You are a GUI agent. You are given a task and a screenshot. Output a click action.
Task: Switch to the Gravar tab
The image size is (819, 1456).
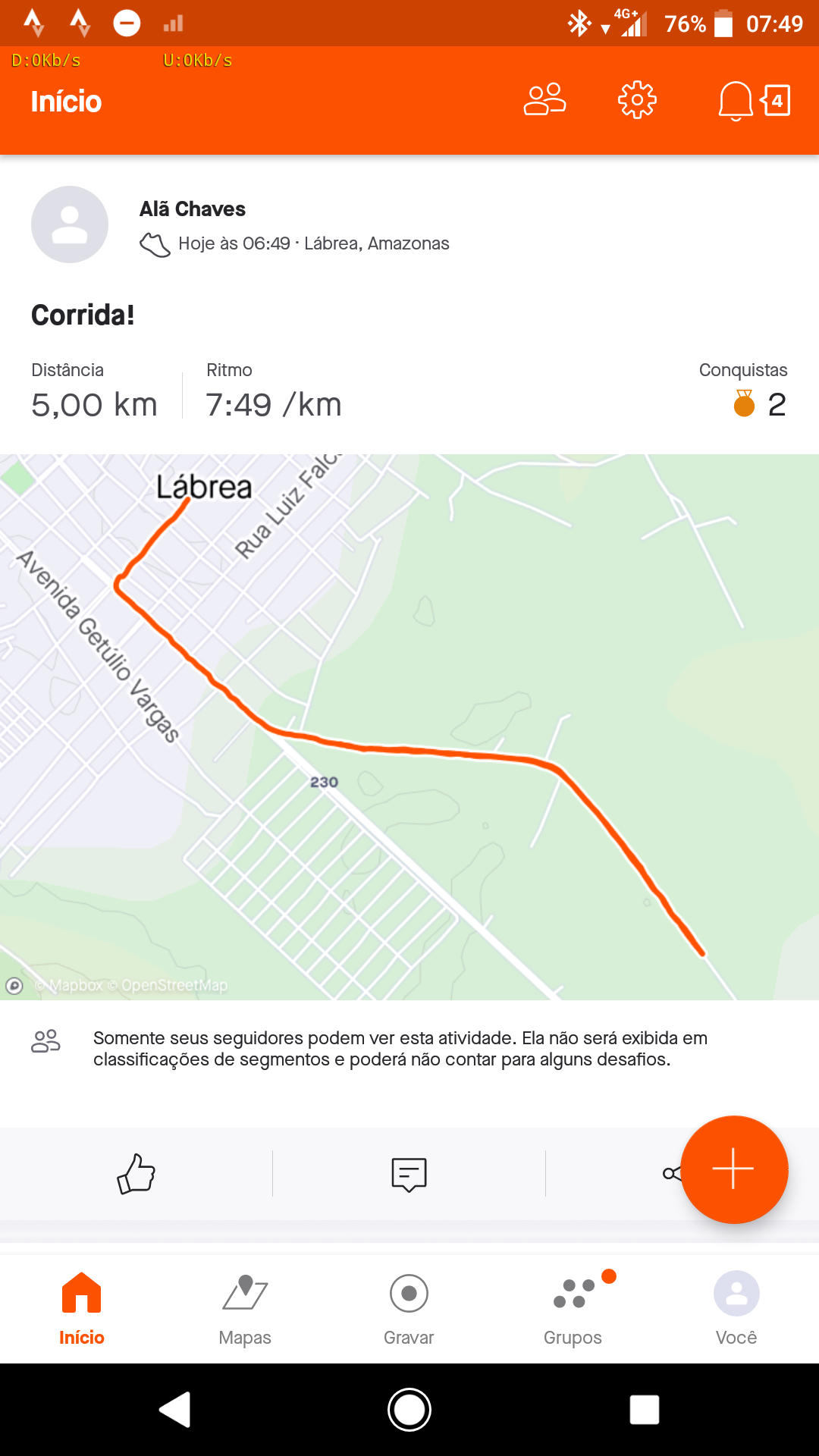[x=409, y=1310]
